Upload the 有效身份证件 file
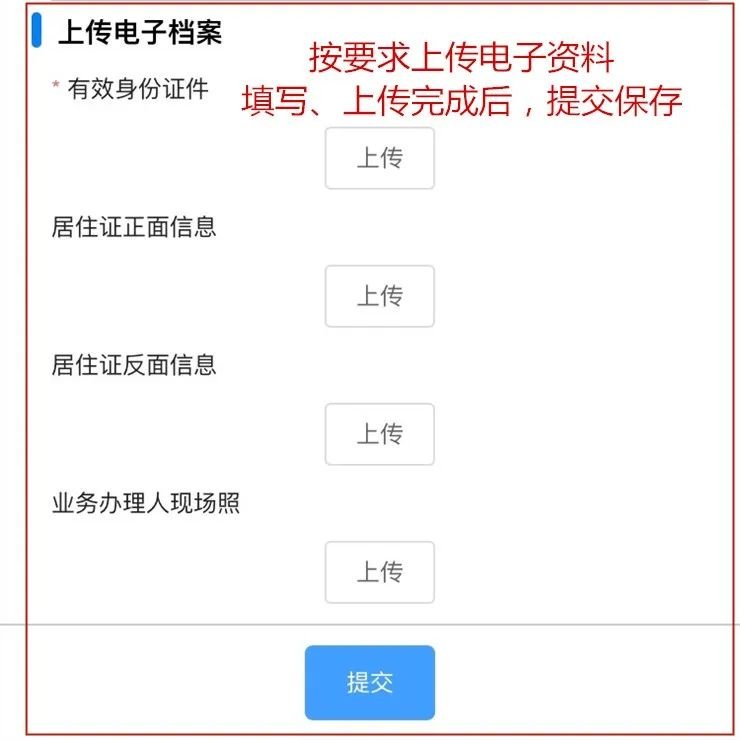This screenshot has height=740, width=740. (380, 158)
